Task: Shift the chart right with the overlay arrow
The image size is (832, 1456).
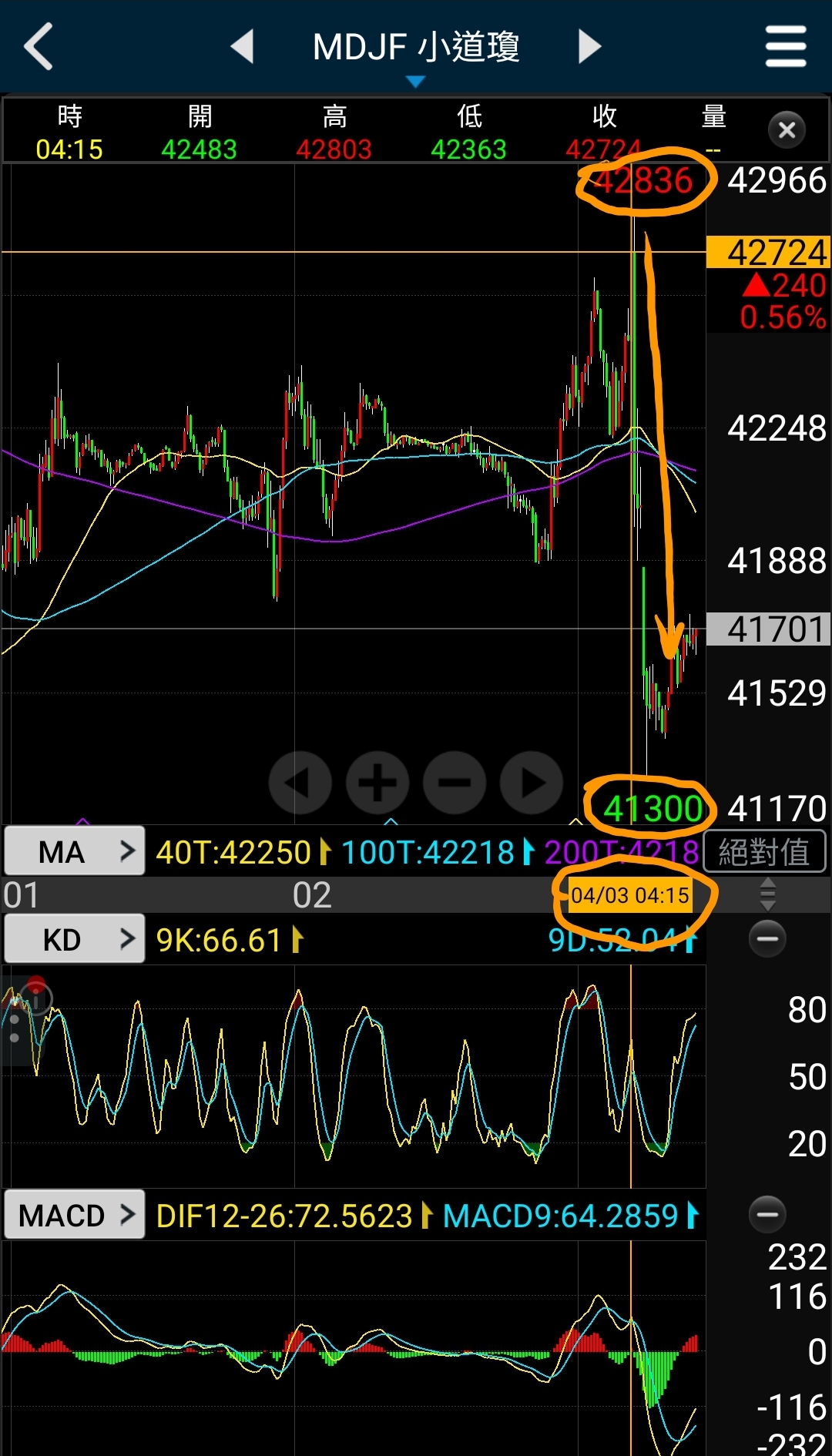Action: coord(532,783)
